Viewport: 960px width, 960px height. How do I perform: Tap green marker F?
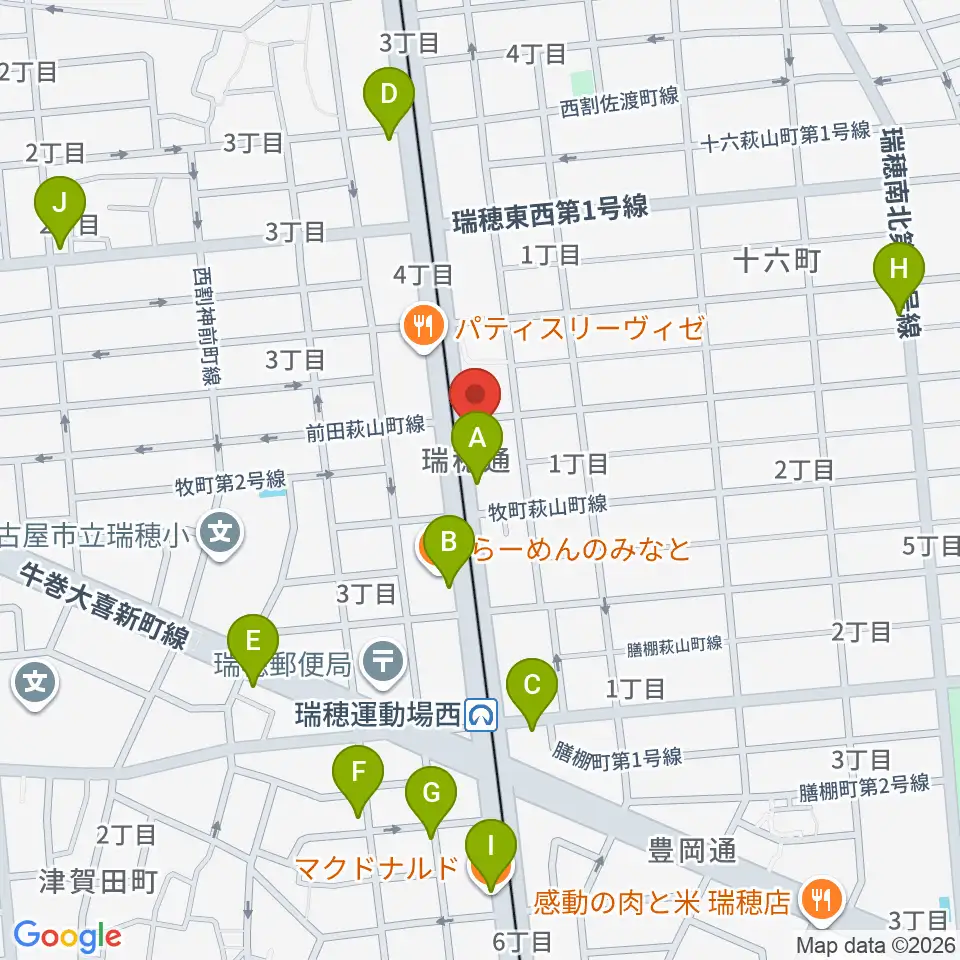[x=358, y=781]
